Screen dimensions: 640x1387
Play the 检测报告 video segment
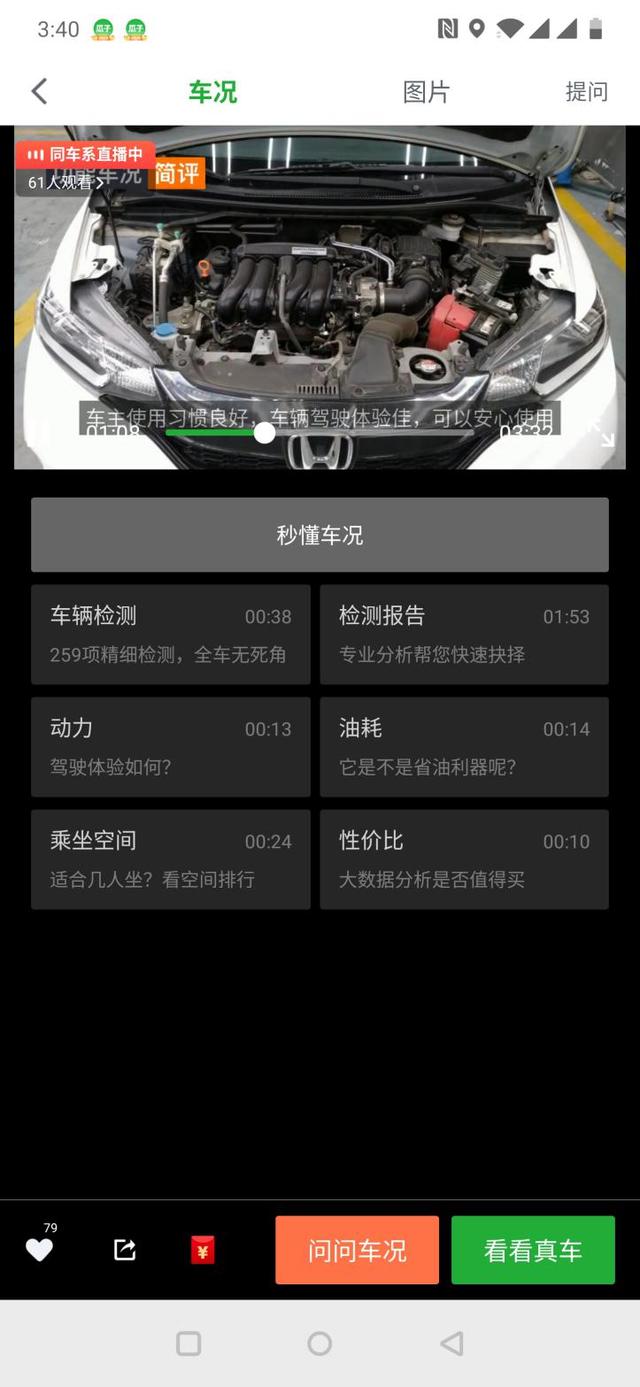(464, 634)
